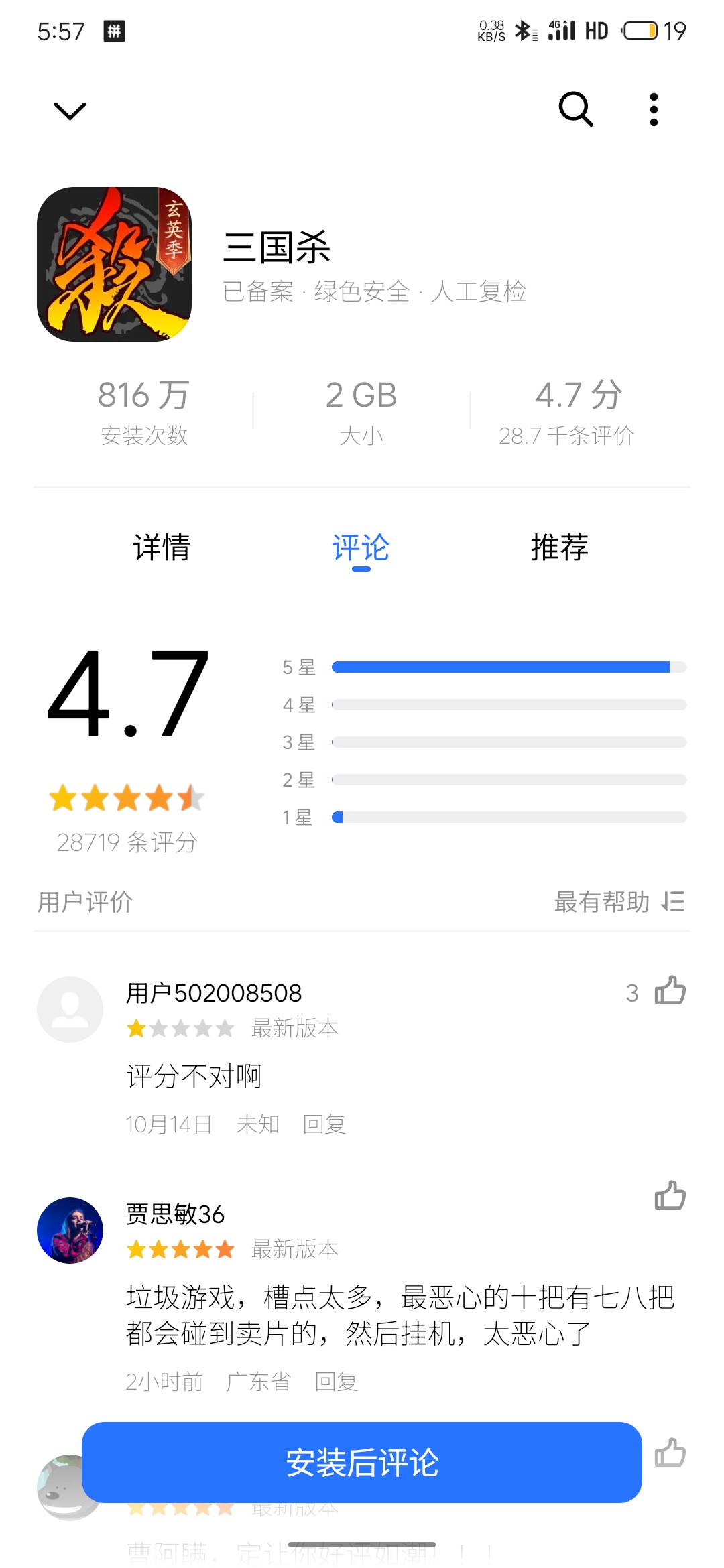Open the search icon
The image size is (724, 1568).
click(576, 109)
